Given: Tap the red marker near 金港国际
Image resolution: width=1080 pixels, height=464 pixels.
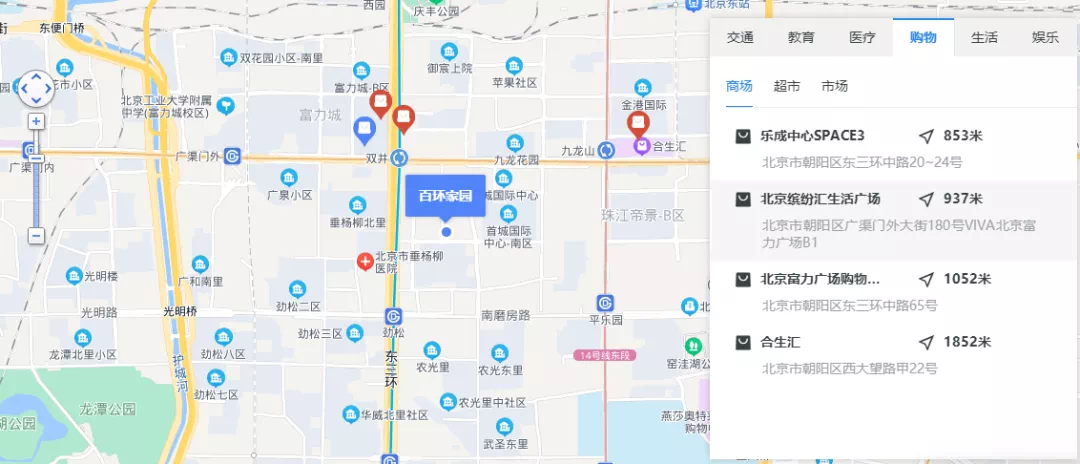Looking at the screenshot, I should click(x=638, y=124).
